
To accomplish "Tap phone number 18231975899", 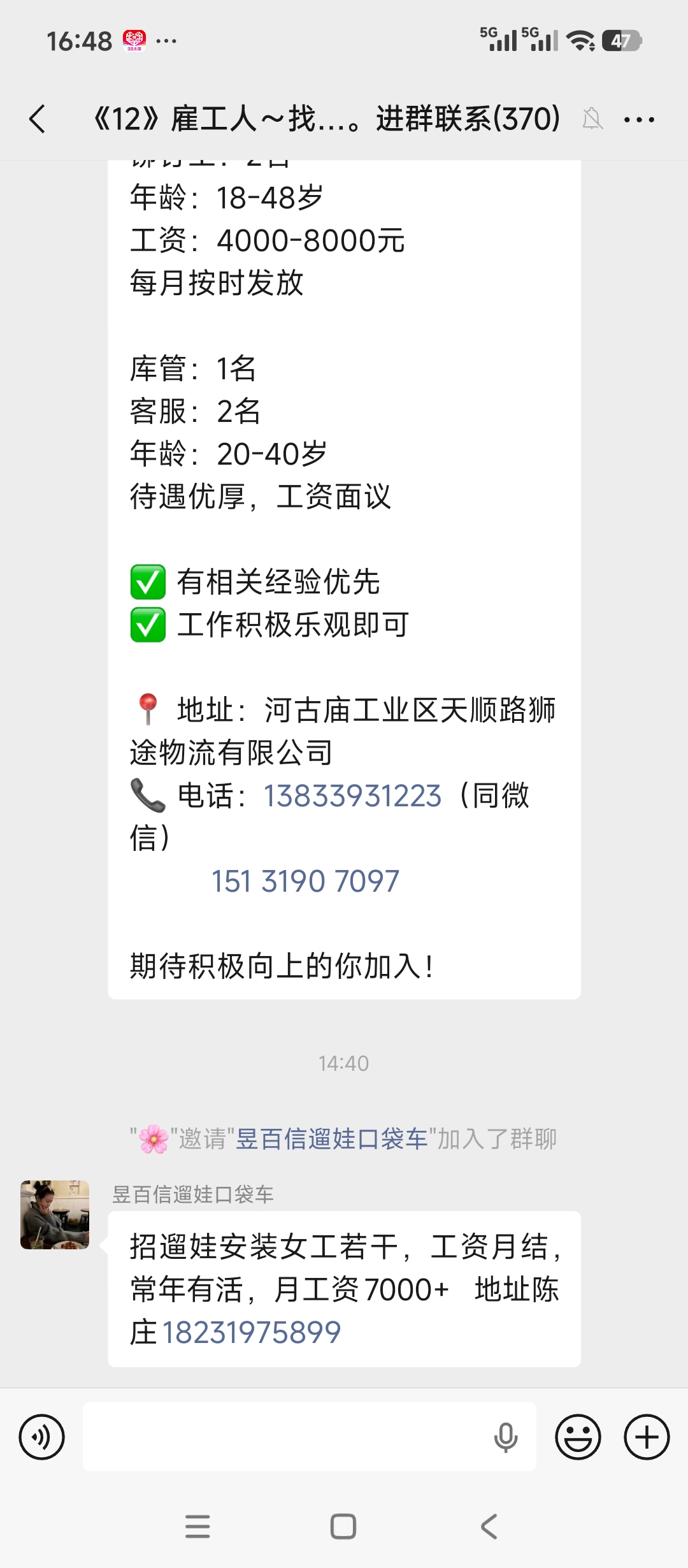I will click(x=252, y=1332).
